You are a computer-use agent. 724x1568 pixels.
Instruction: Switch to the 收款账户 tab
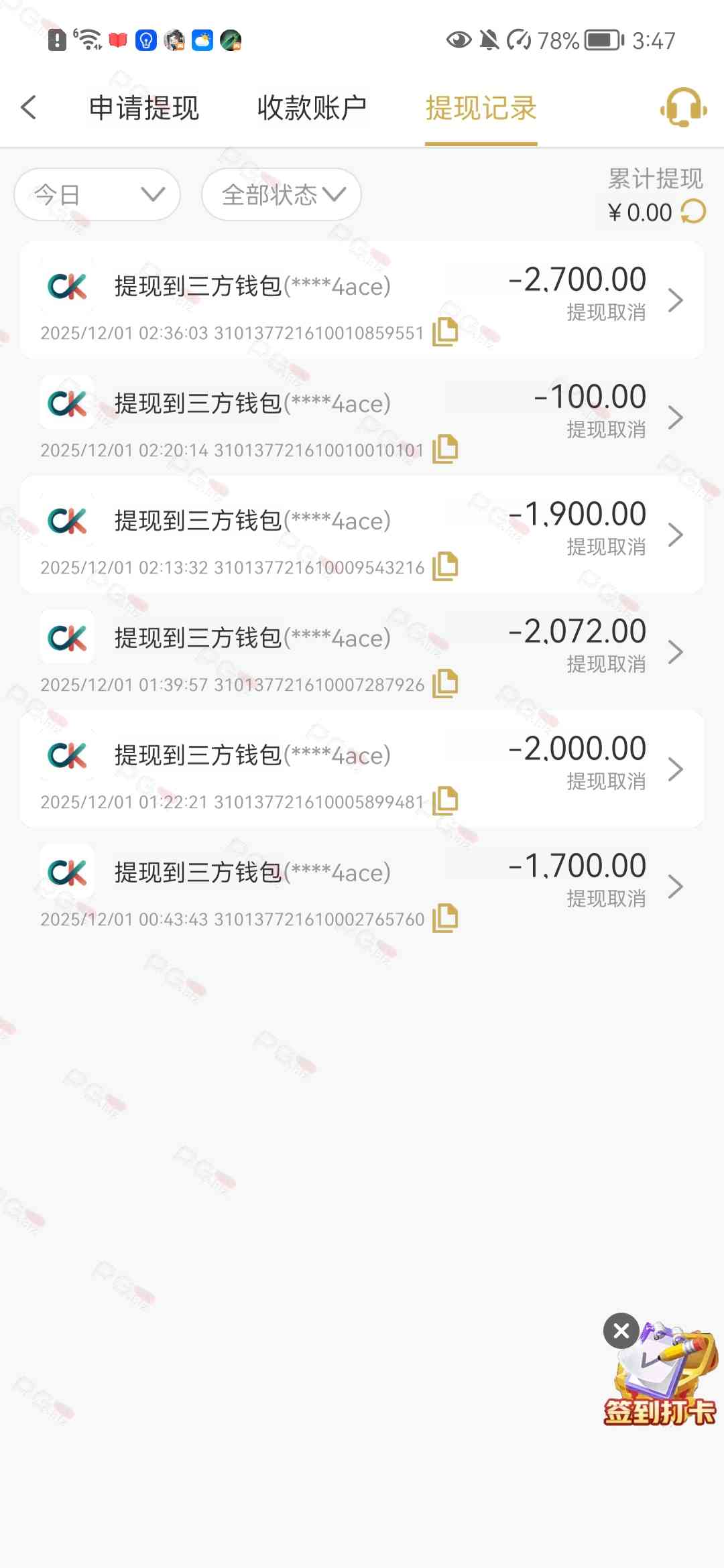[x=312, y=108]
